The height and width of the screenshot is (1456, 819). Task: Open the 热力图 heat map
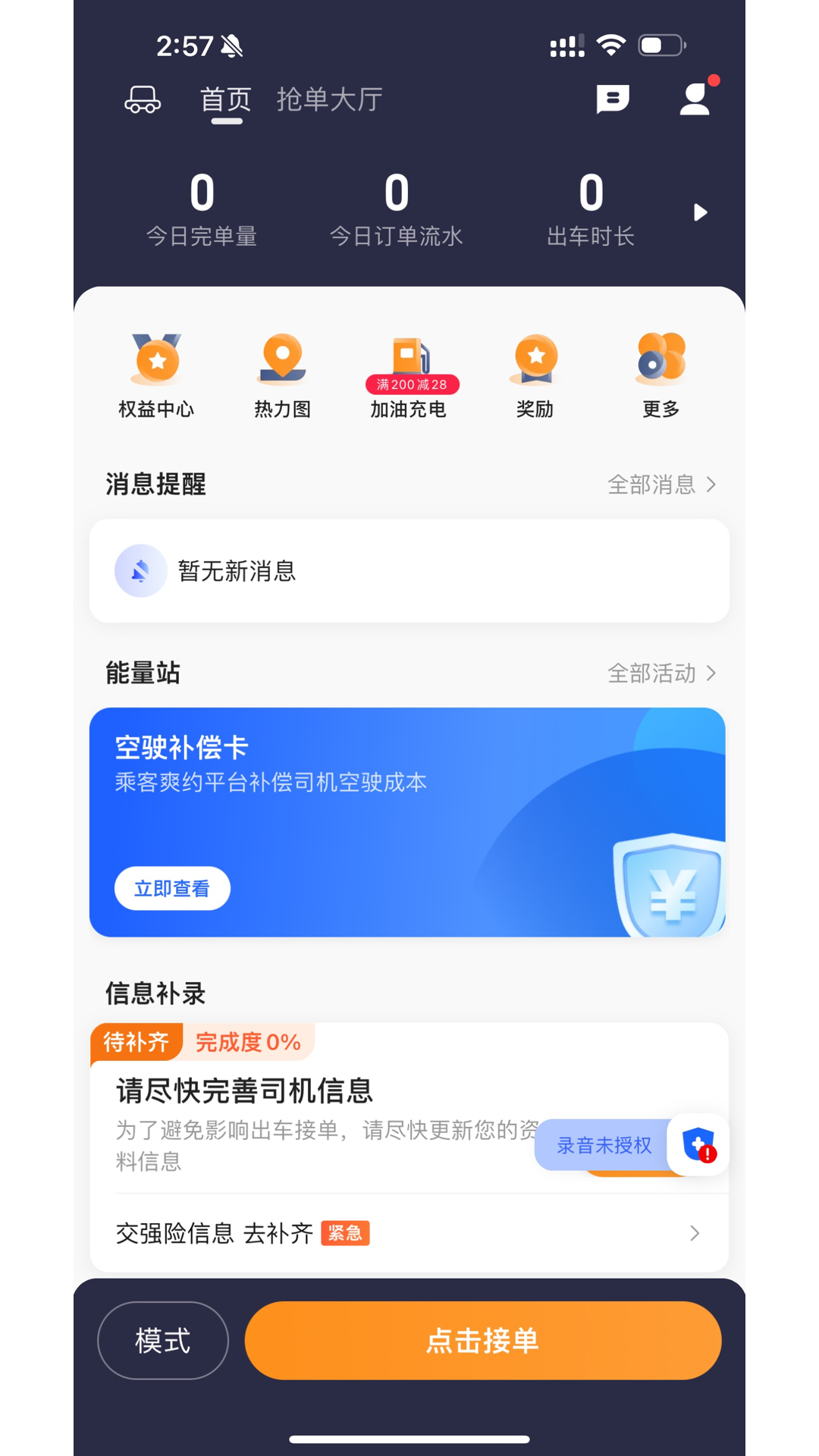282,375
